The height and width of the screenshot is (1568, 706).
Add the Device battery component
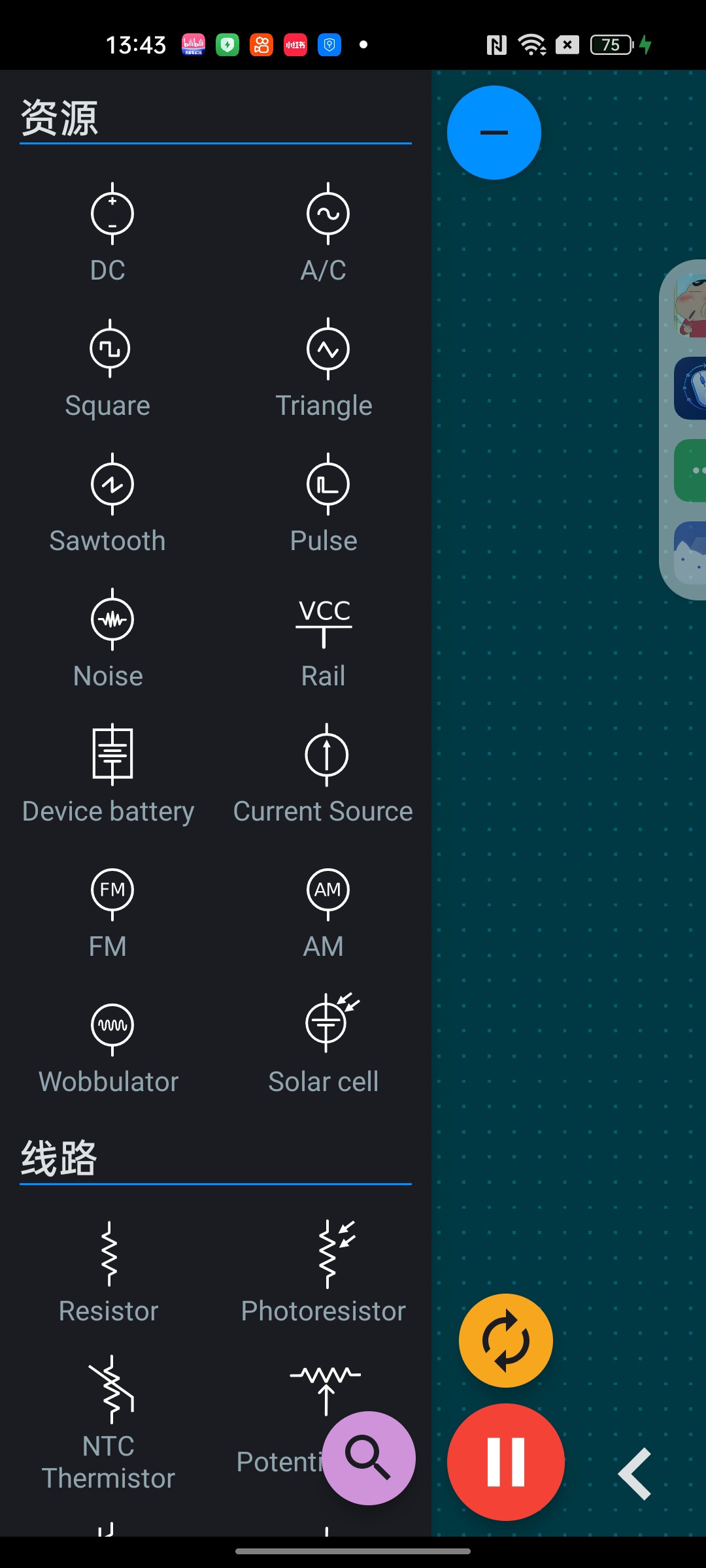pos(109,774)
